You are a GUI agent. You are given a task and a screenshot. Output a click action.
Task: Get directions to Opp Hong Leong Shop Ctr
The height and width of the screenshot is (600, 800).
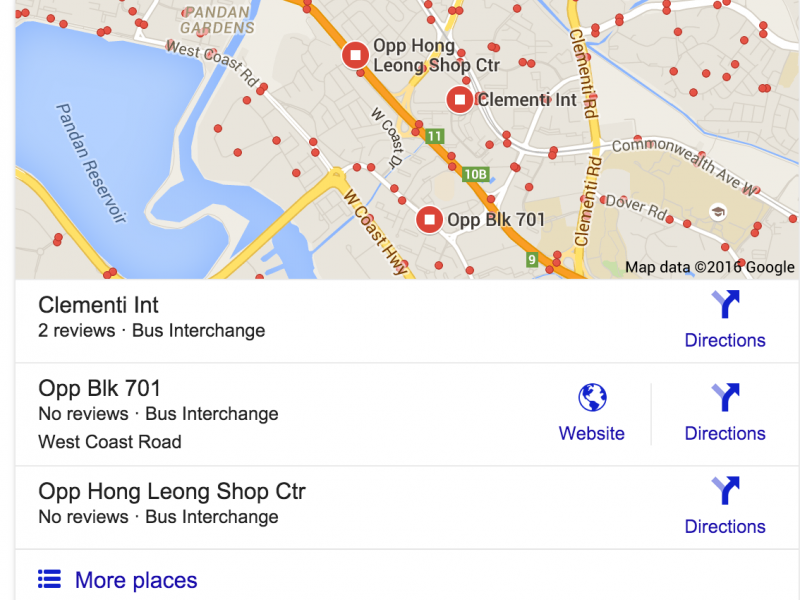(x=725, y=506)
